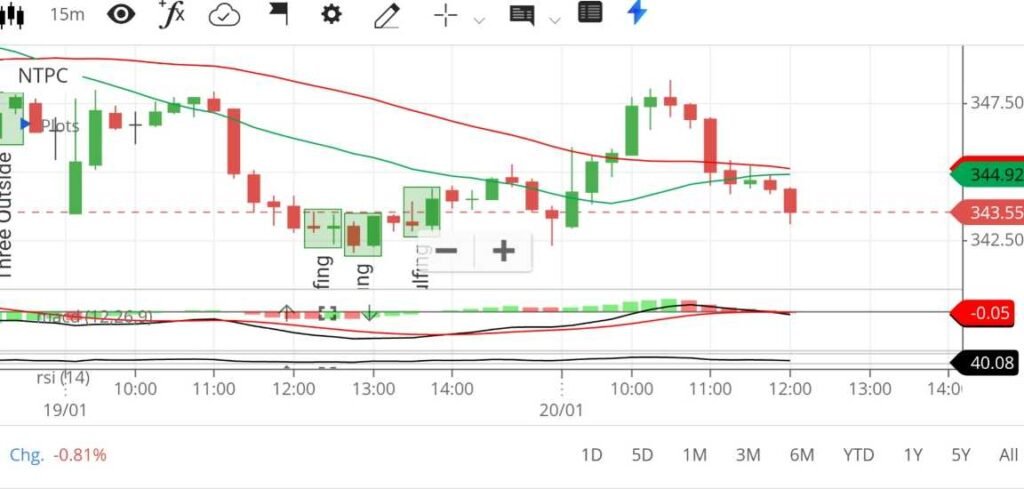Toggle the eye visibility icon
Screen dimensions: 1024x489
122,14
